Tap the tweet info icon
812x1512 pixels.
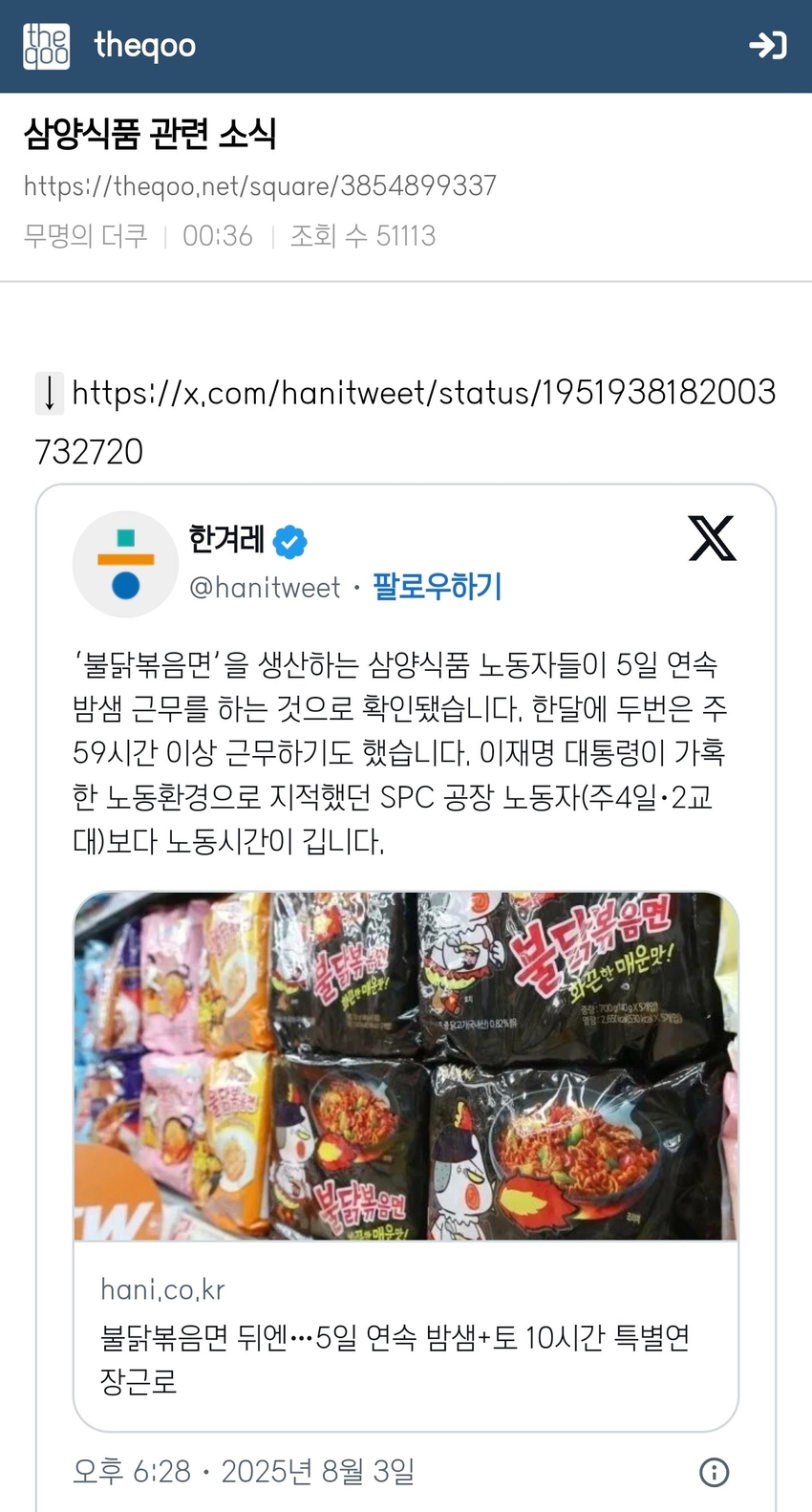pyautogui.click(x=715, y=1472)
